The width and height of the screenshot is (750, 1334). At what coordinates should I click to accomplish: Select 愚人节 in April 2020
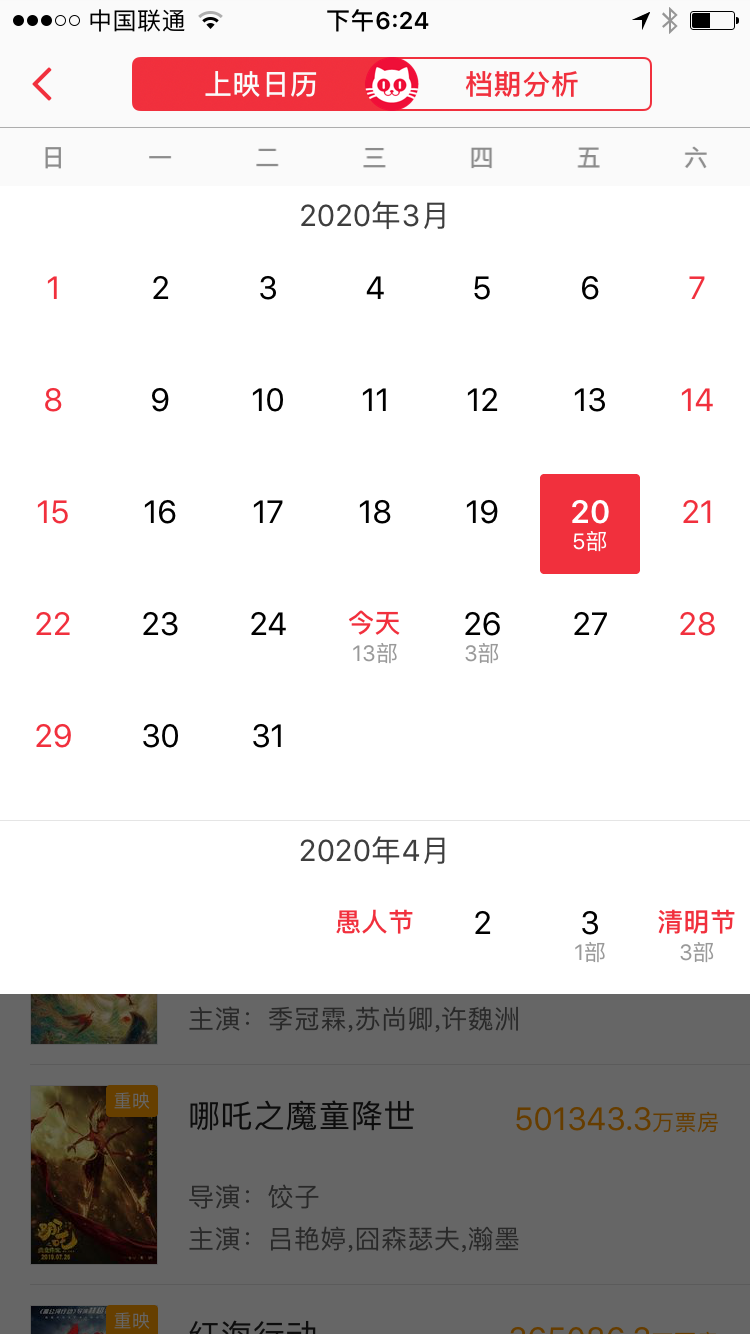coord(375,922)
